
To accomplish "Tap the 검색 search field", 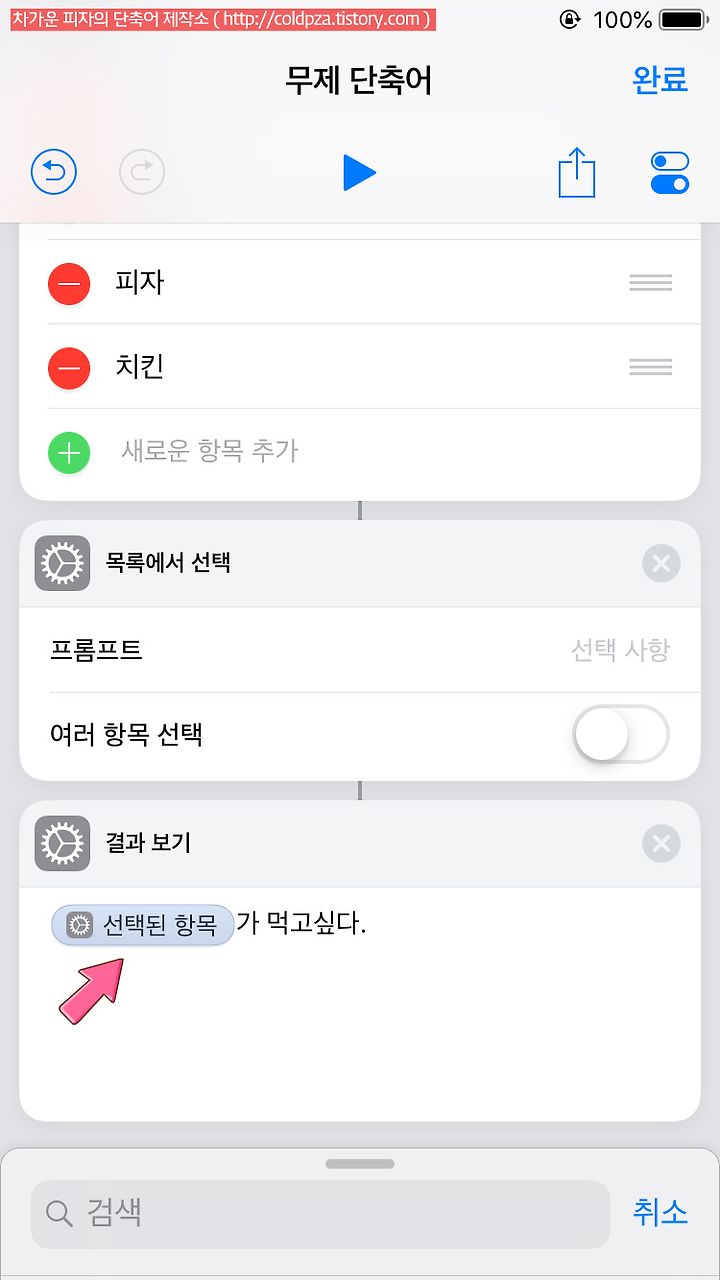I will pyautogui.click(x=320, y=1214).
